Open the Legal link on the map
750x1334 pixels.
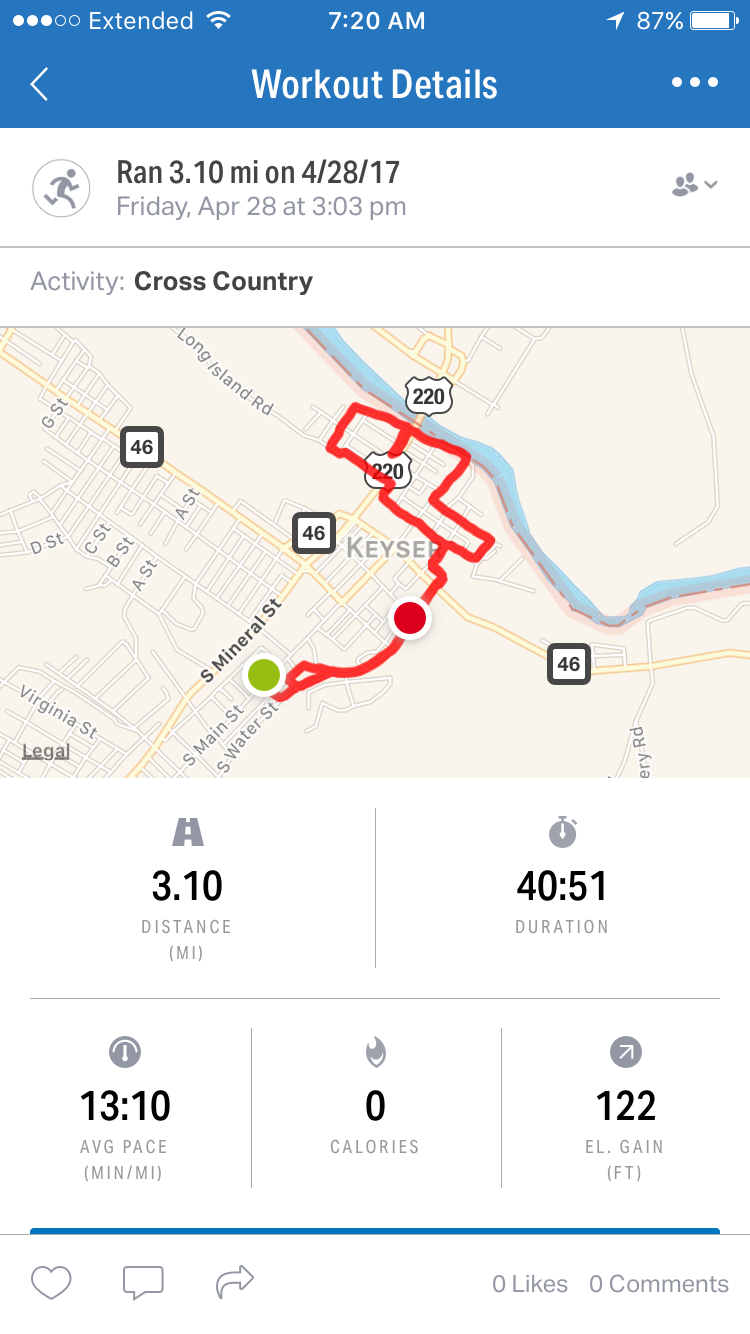[46, 751]
